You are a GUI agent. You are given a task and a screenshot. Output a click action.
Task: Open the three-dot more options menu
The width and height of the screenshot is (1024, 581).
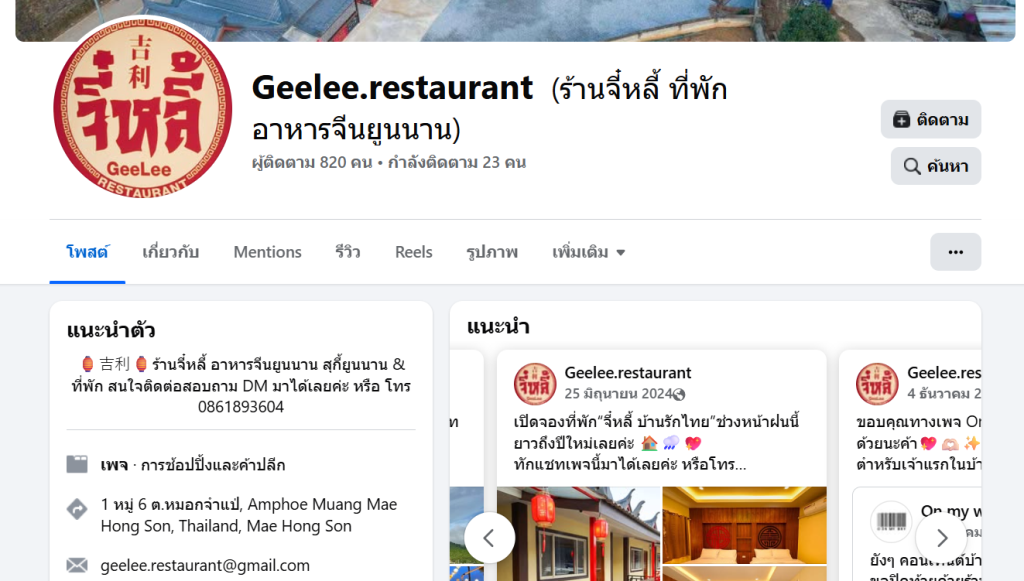[x=955, y=252]
